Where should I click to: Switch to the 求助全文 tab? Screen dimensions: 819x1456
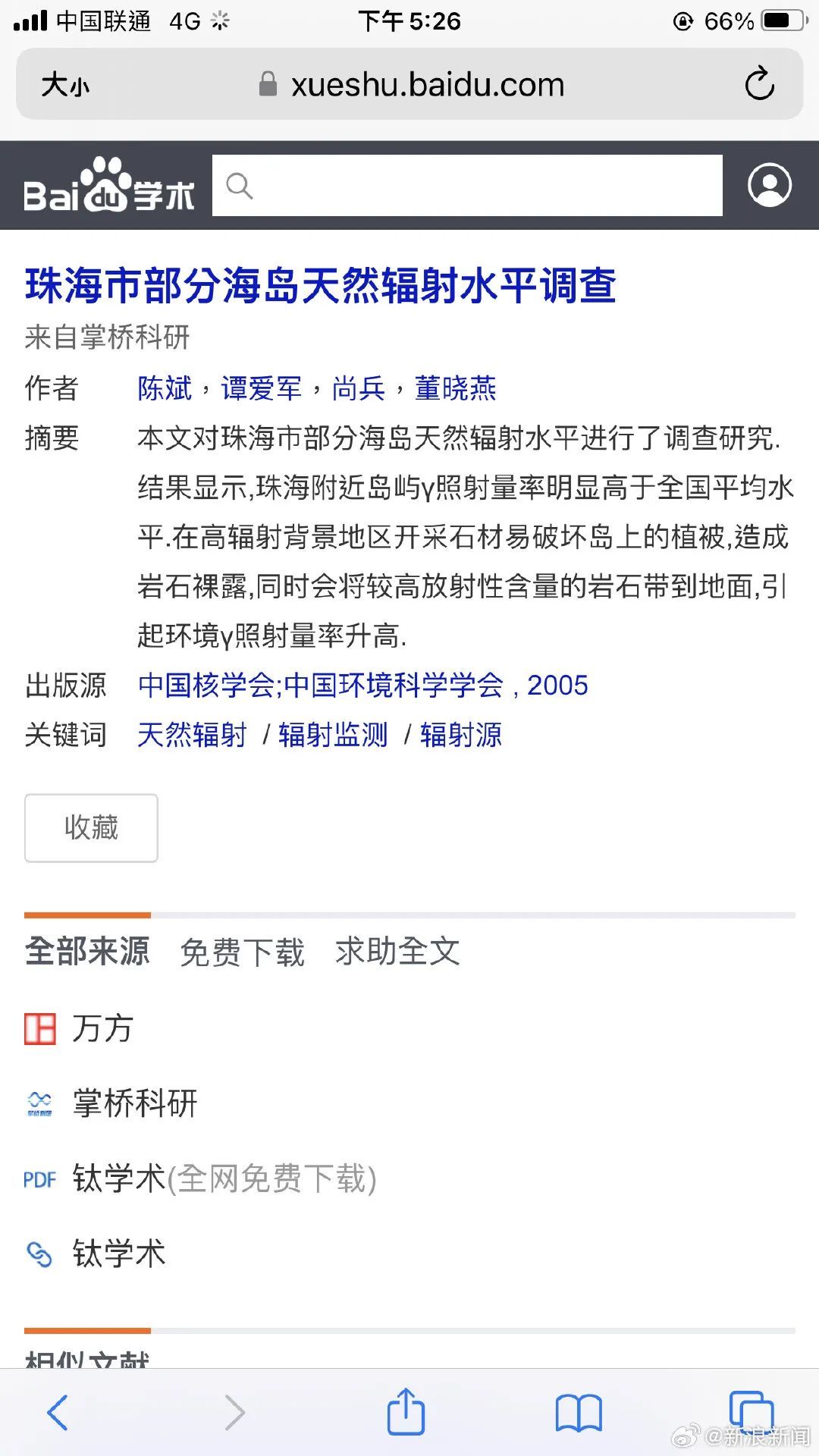(x=397, y=952)
